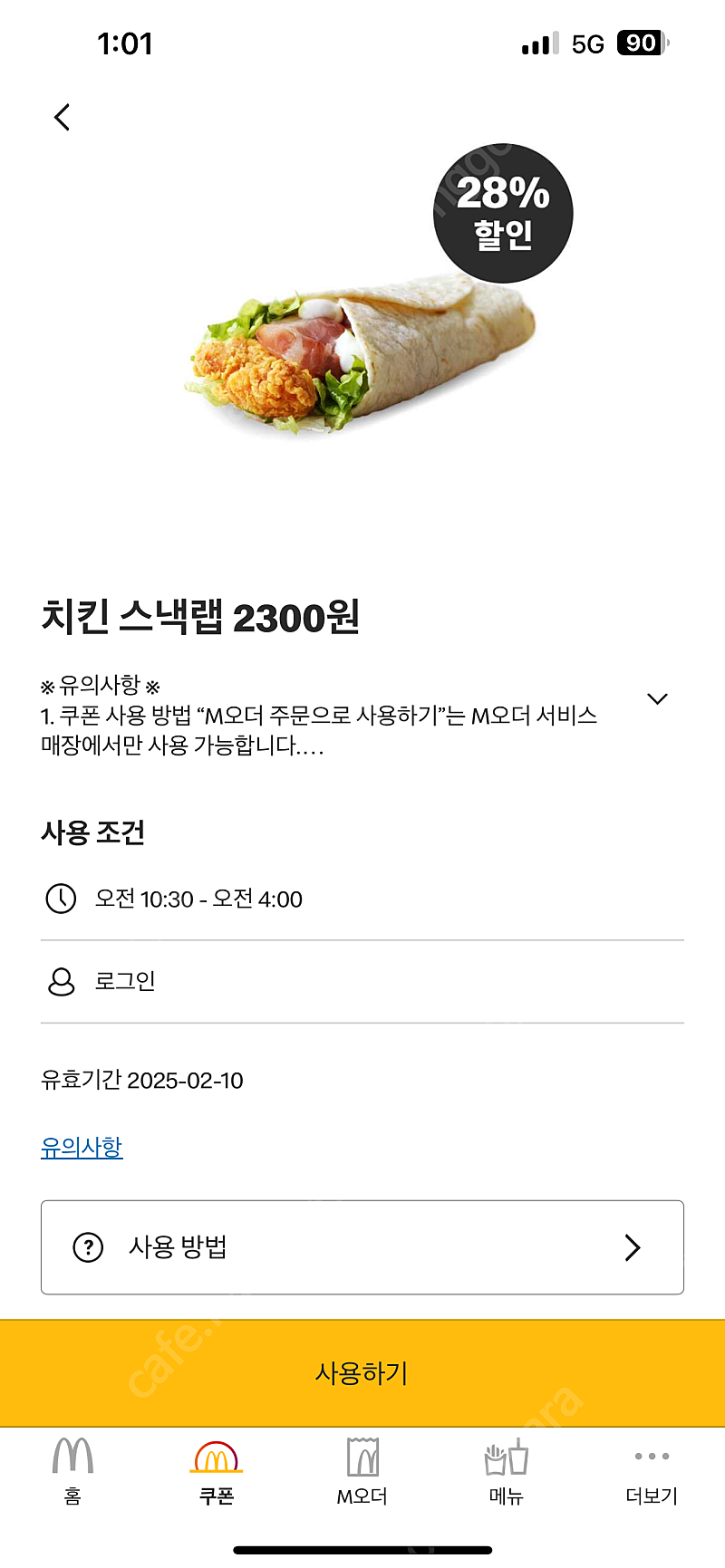The image size is (725, 1568).
Task: Tap the clock icon next to usage hours
Action: pos(61,899)
